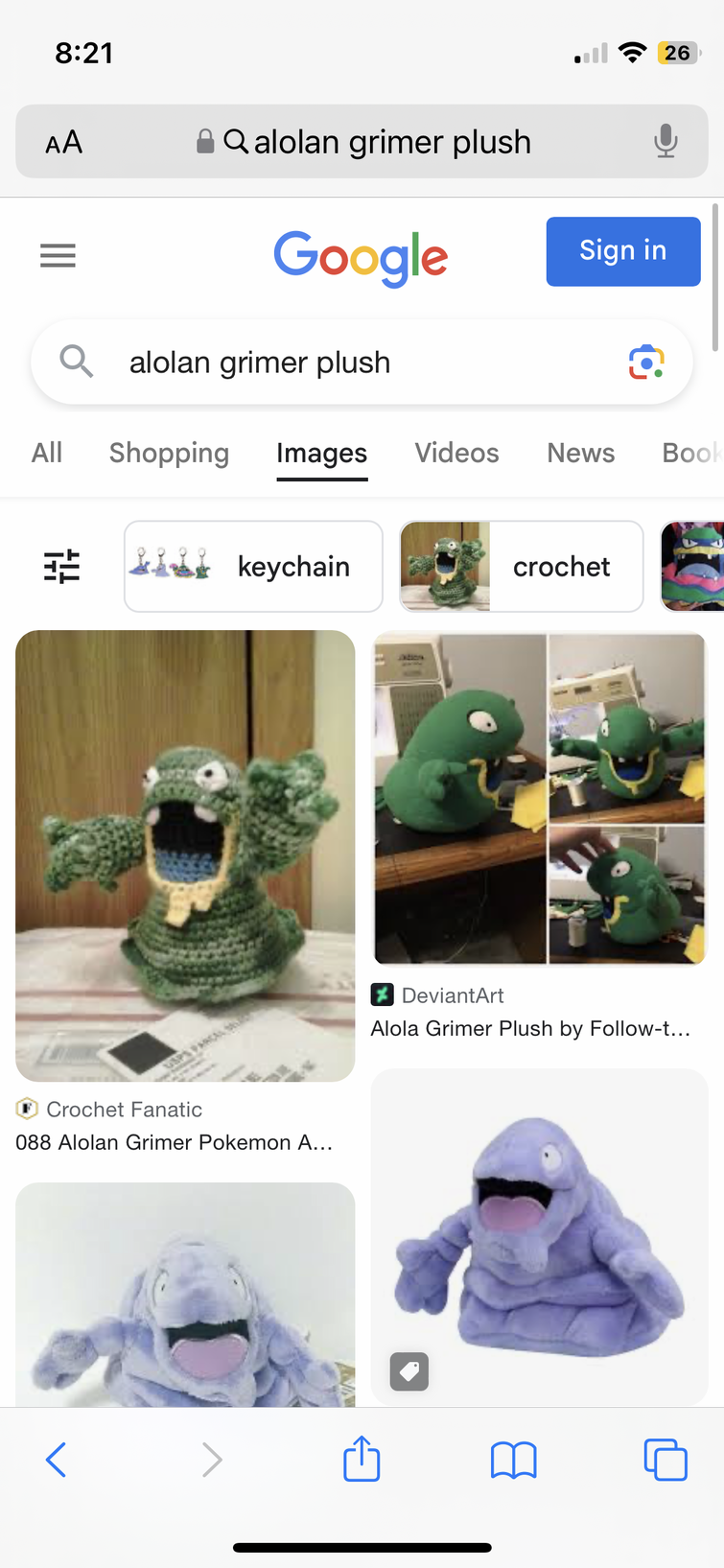The height and width of the screenshot is (1568, 724).
Task: Open the image search filters
Action: tap(62, 567)
